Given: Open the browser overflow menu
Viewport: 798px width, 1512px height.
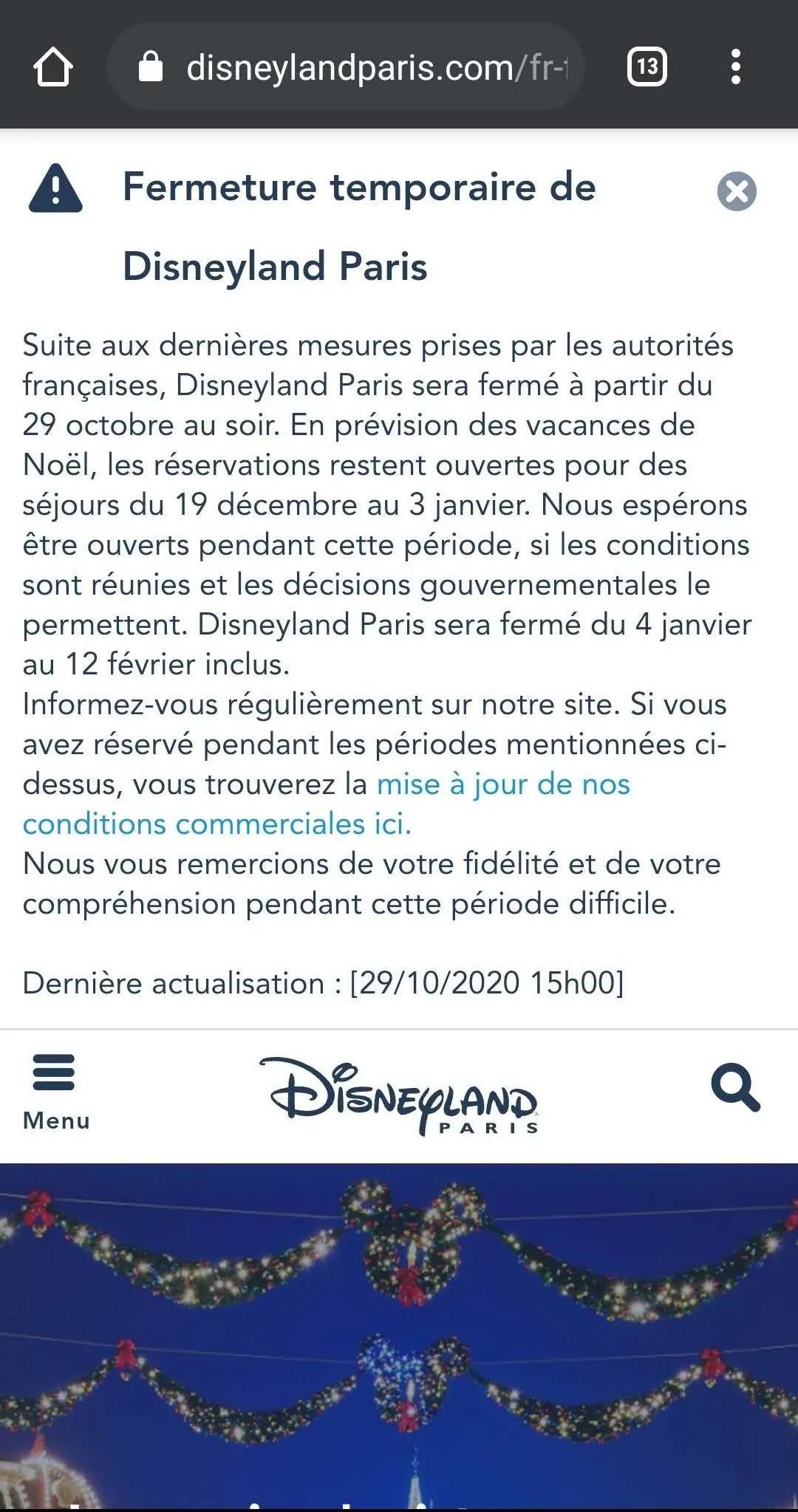Looking at the screenshot, I should tap(735, 67).
